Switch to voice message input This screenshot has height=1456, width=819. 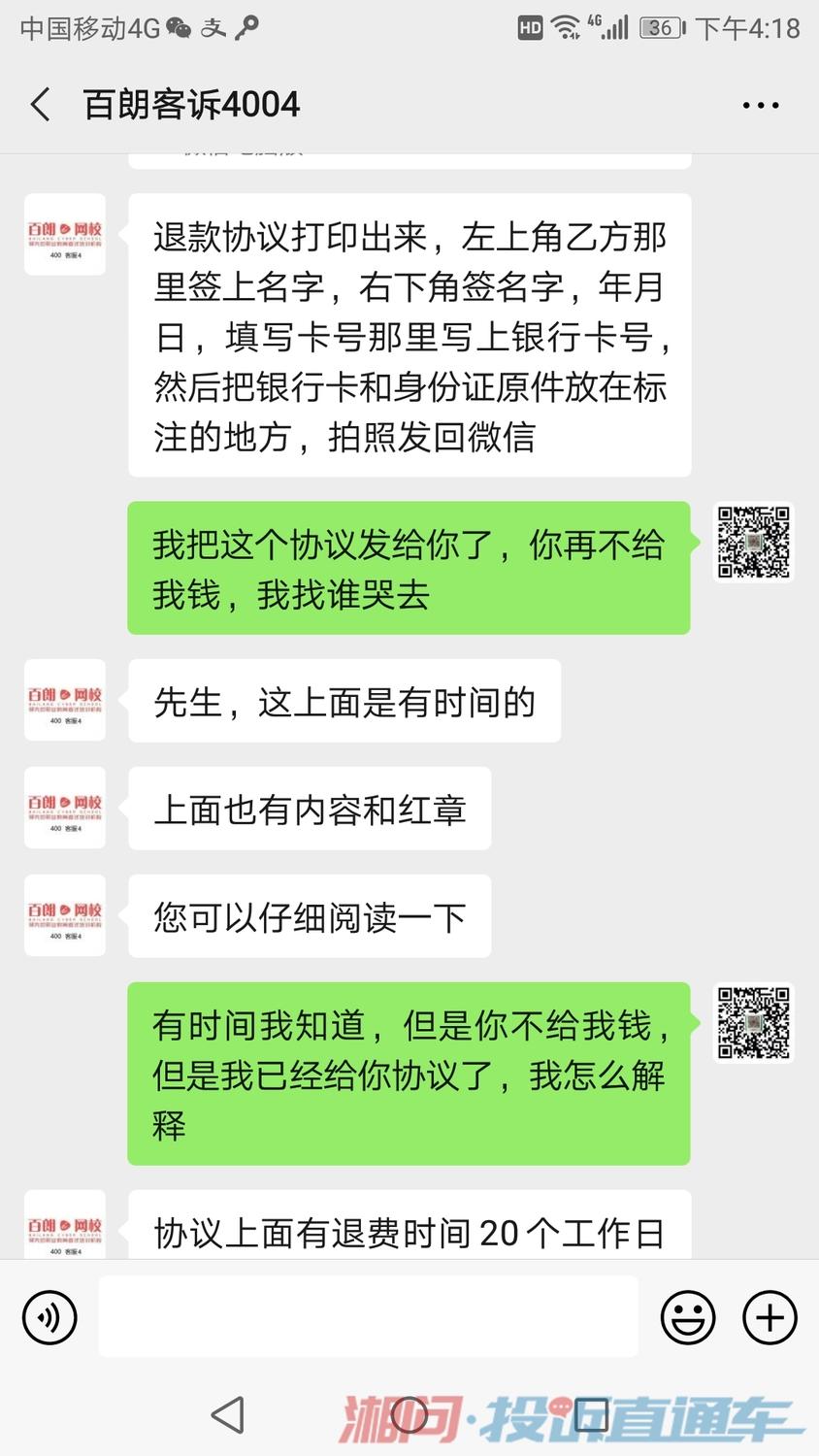click(x=49, y=1317)
